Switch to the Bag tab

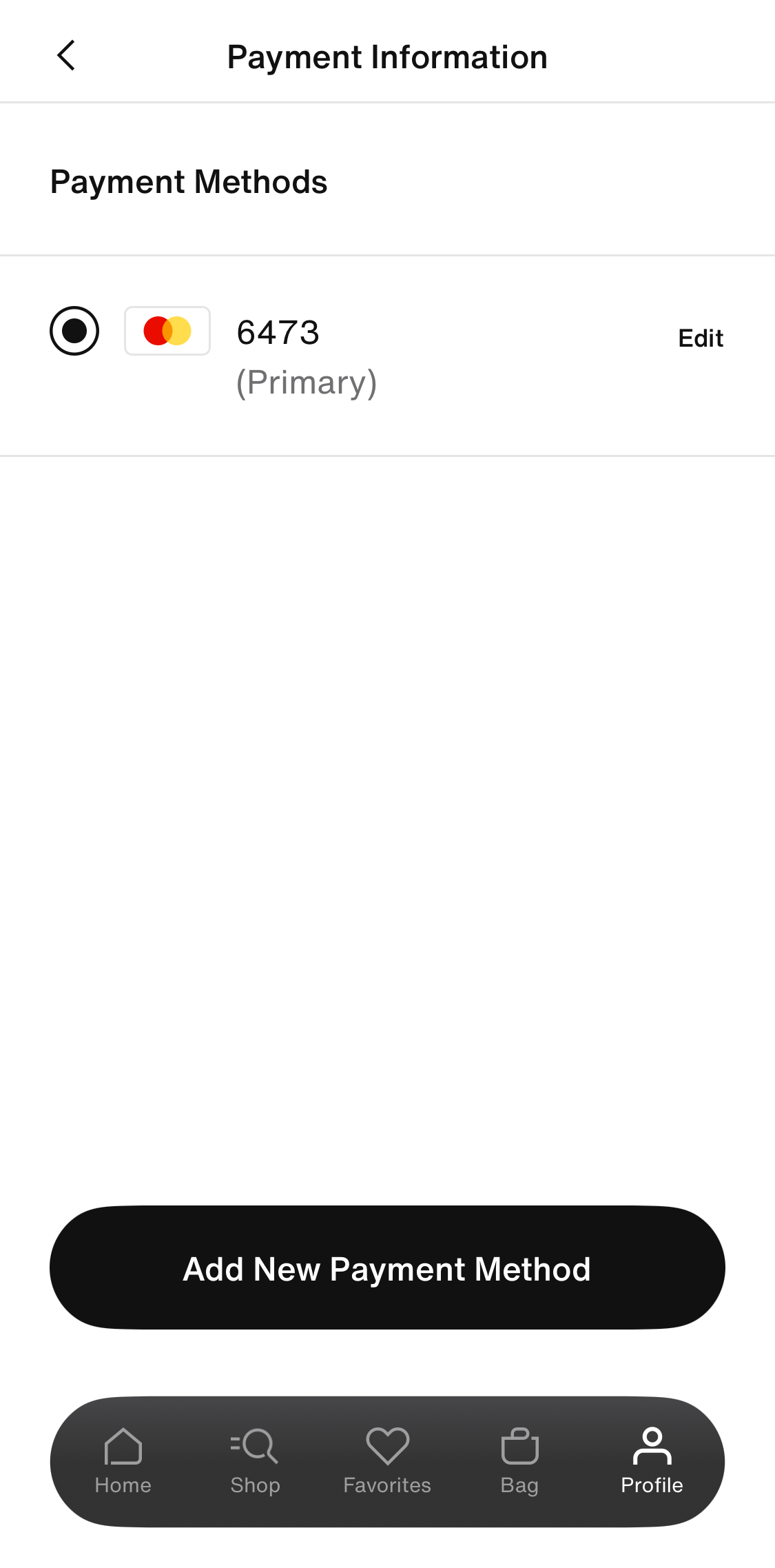[519, 1461]
